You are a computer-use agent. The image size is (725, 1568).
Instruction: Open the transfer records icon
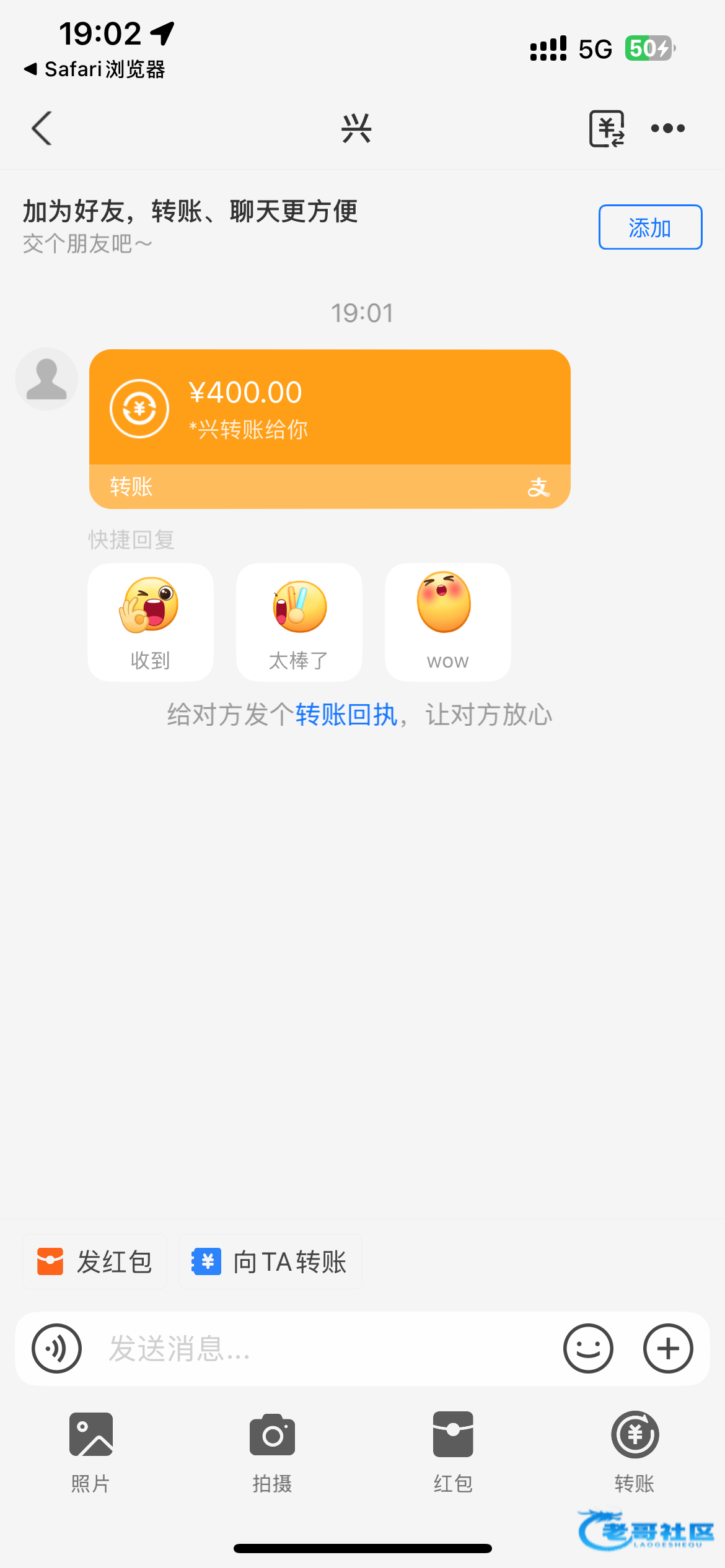[606, 129]
